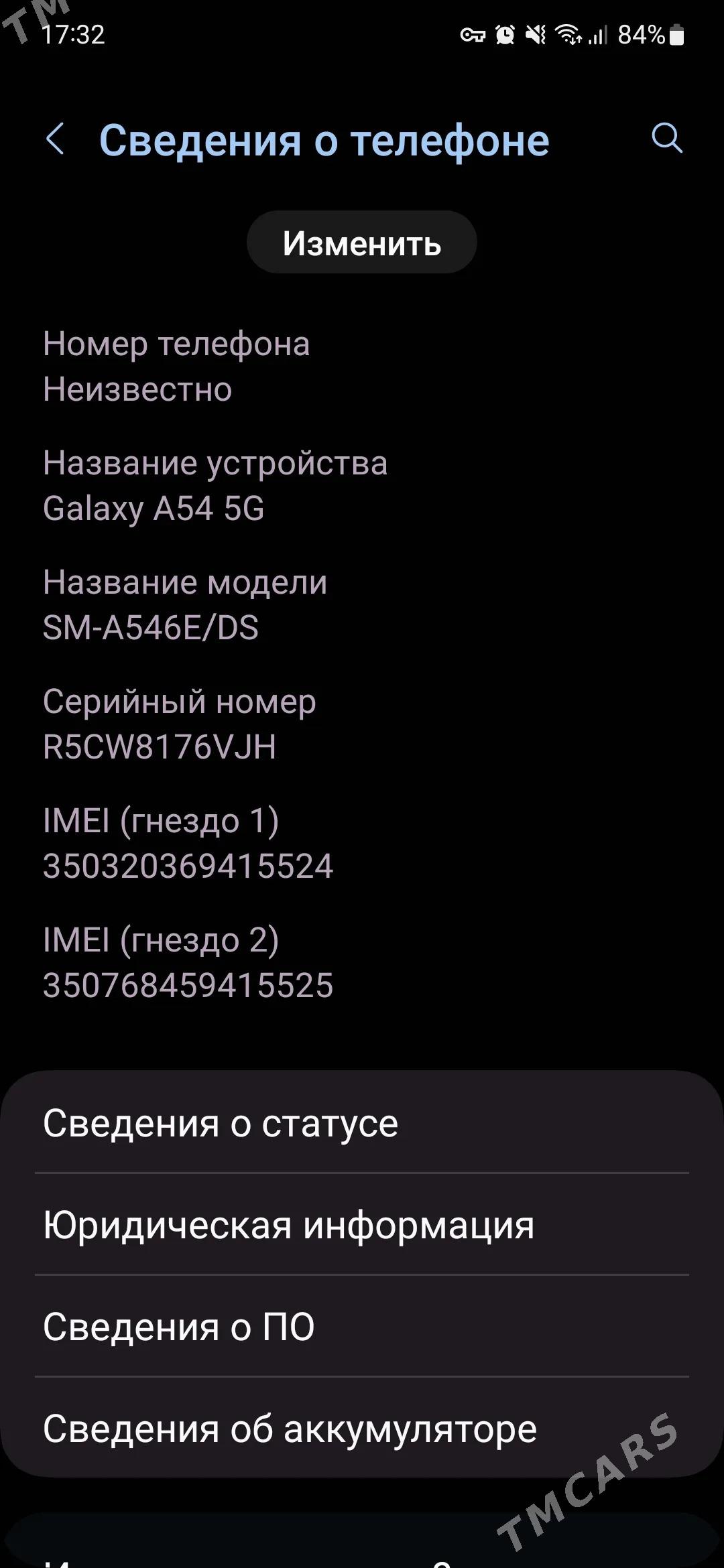This screenshot has height=1568, width=724.
Task: Open the settings search icon
Action: (666, 139)
